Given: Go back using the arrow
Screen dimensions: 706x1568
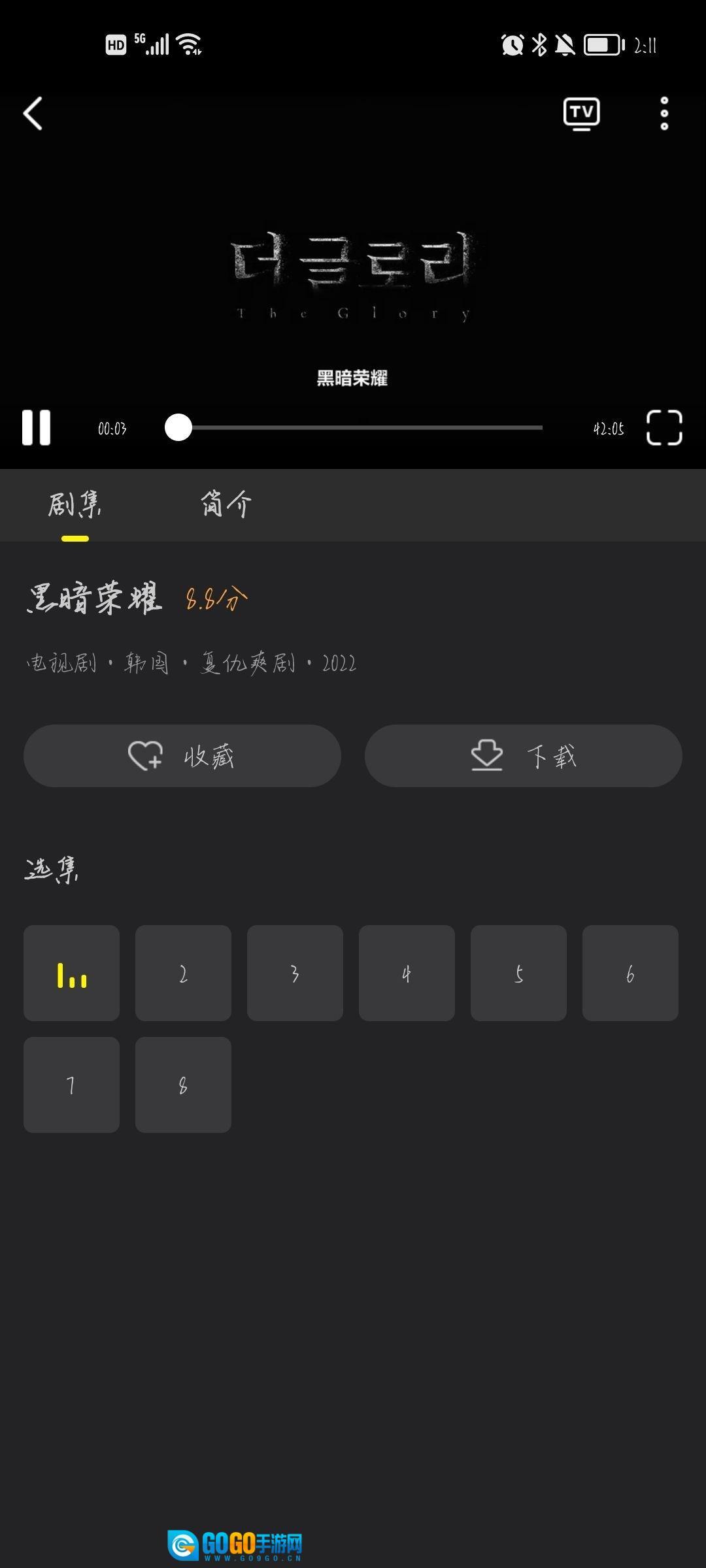Looking at the screenshot, I should pos(33,114).
